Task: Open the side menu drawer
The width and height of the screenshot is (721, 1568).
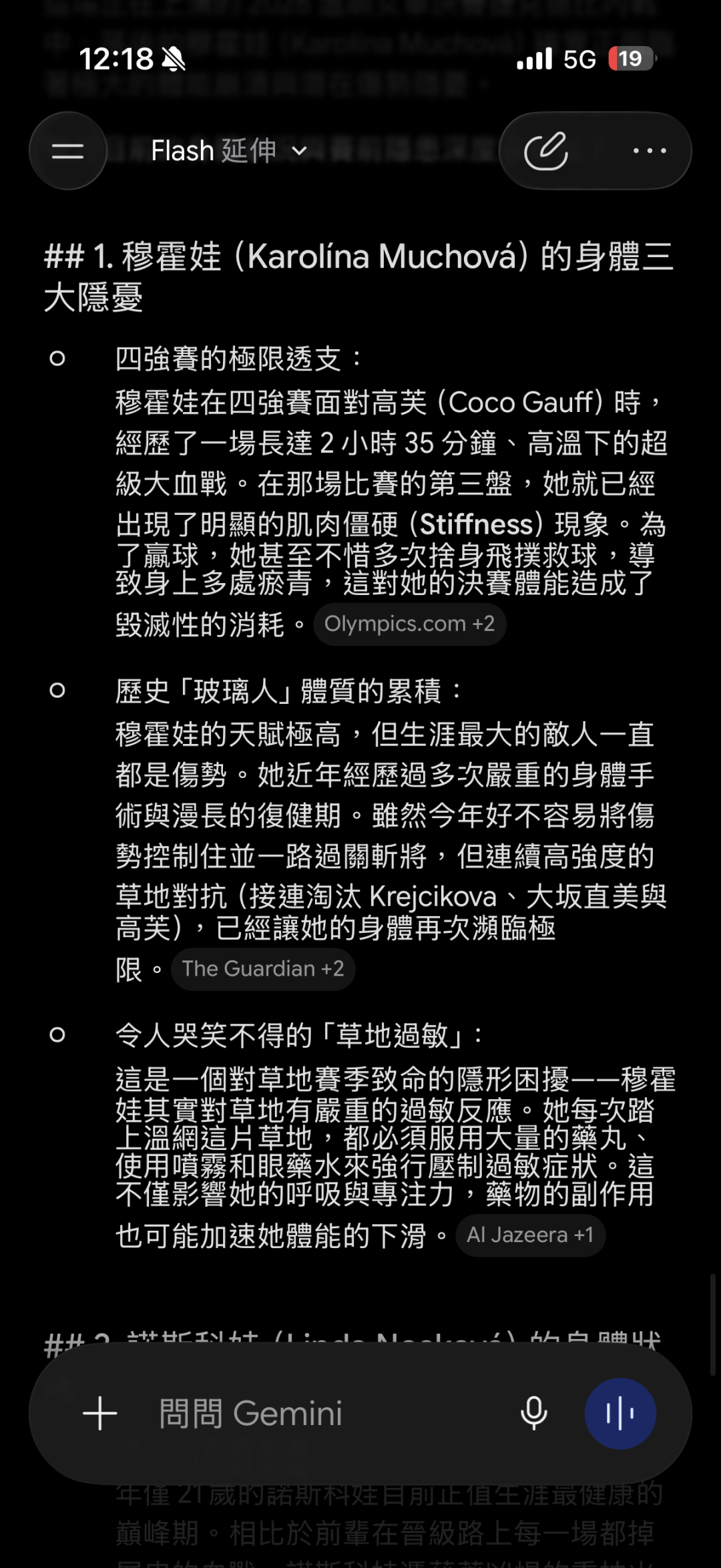Action: tap(68, 151)
